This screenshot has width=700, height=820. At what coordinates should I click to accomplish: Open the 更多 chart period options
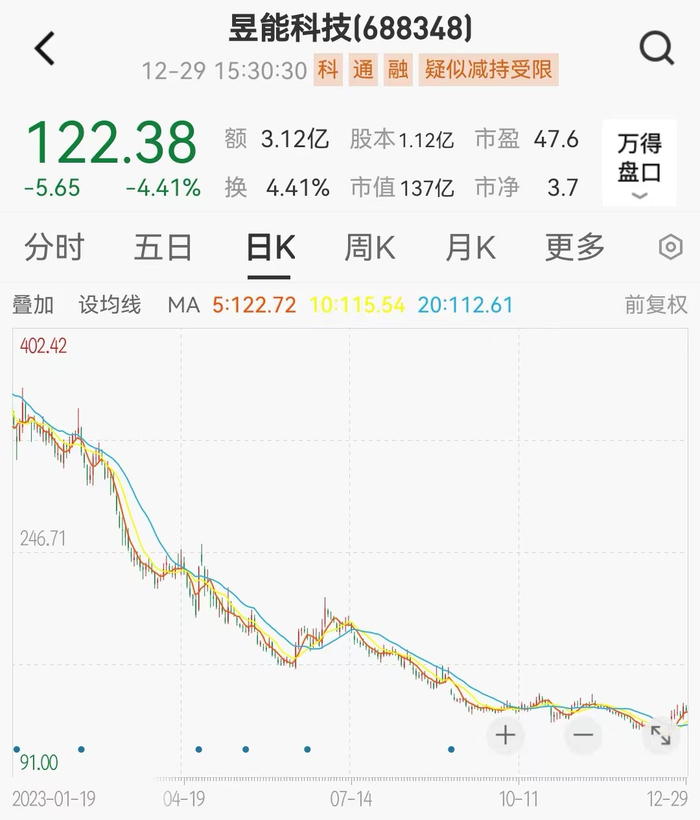(x=575, y=248)
